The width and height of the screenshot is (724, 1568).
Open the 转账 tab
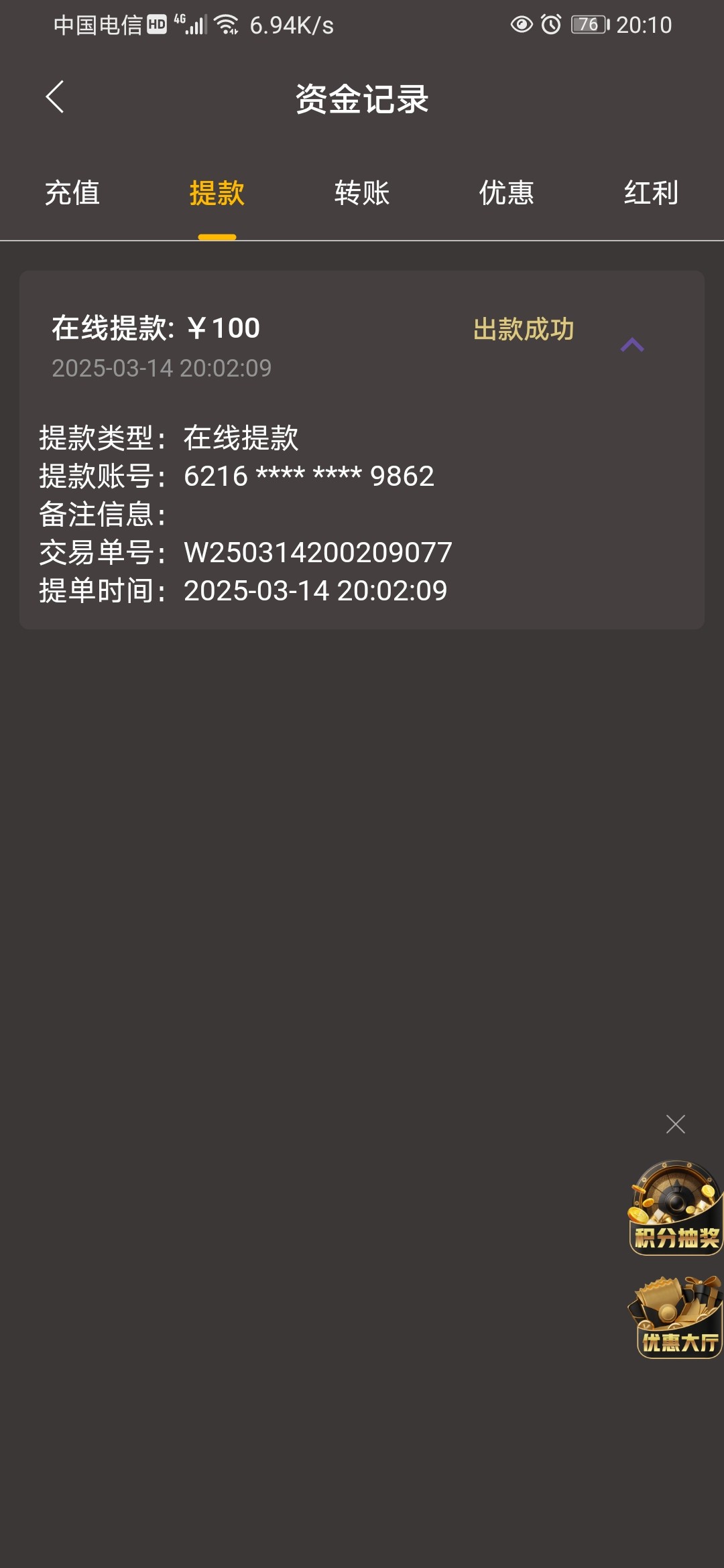coord(362,193)
